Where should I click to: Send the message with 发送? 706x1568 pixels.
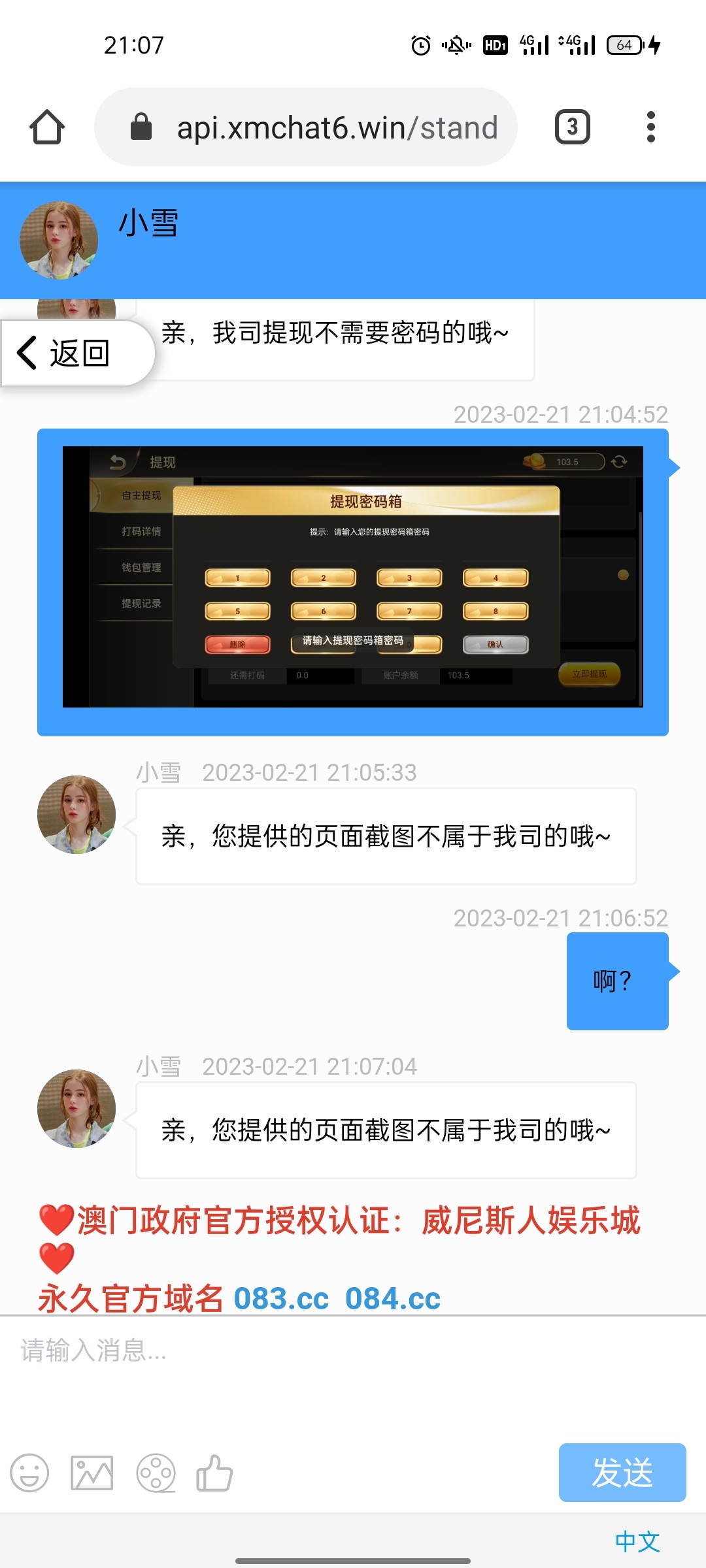622,1473
